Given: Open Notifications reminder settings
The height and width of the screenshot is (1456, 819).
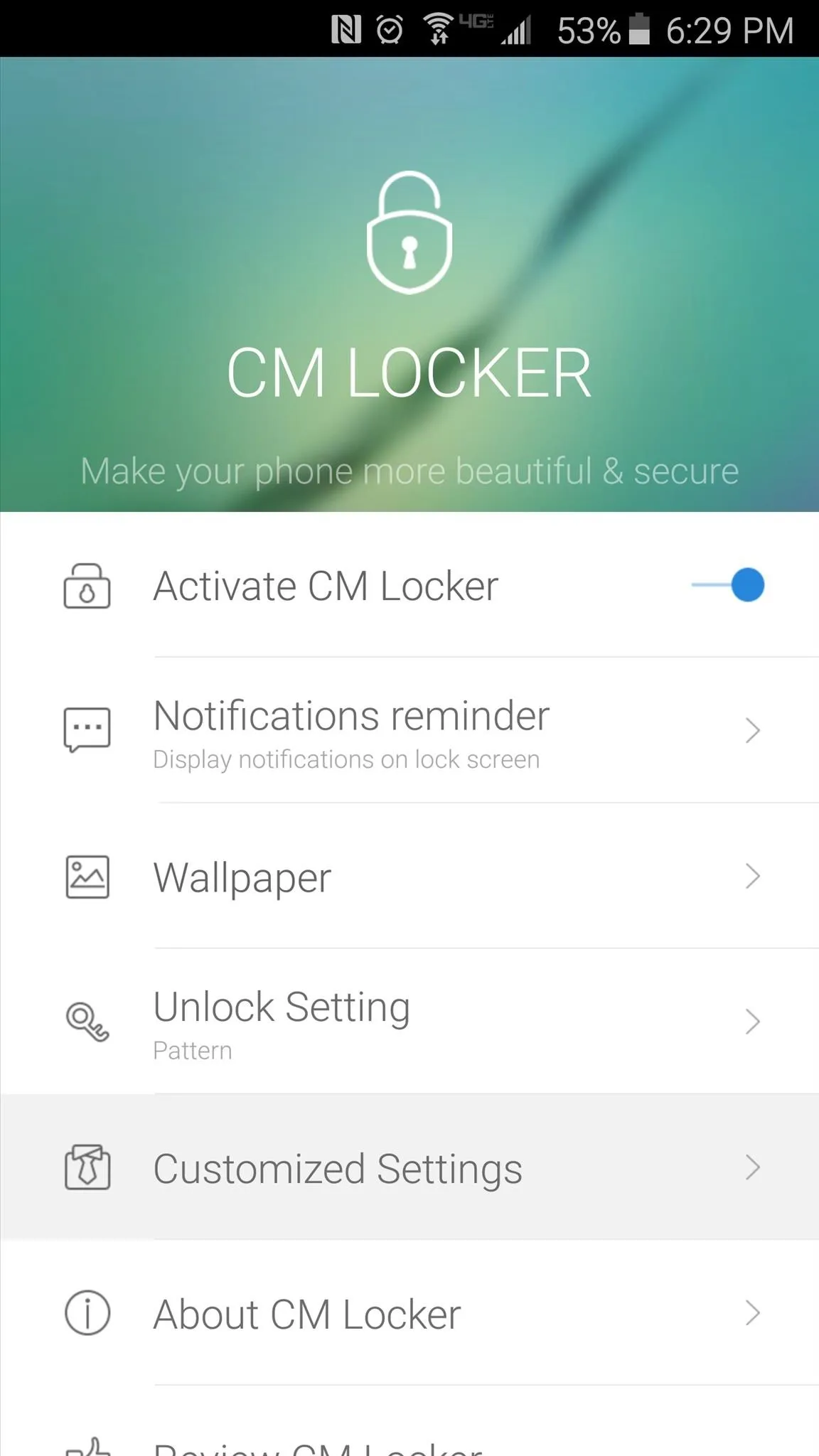Looking at the screenshot, I should (409, 730).
